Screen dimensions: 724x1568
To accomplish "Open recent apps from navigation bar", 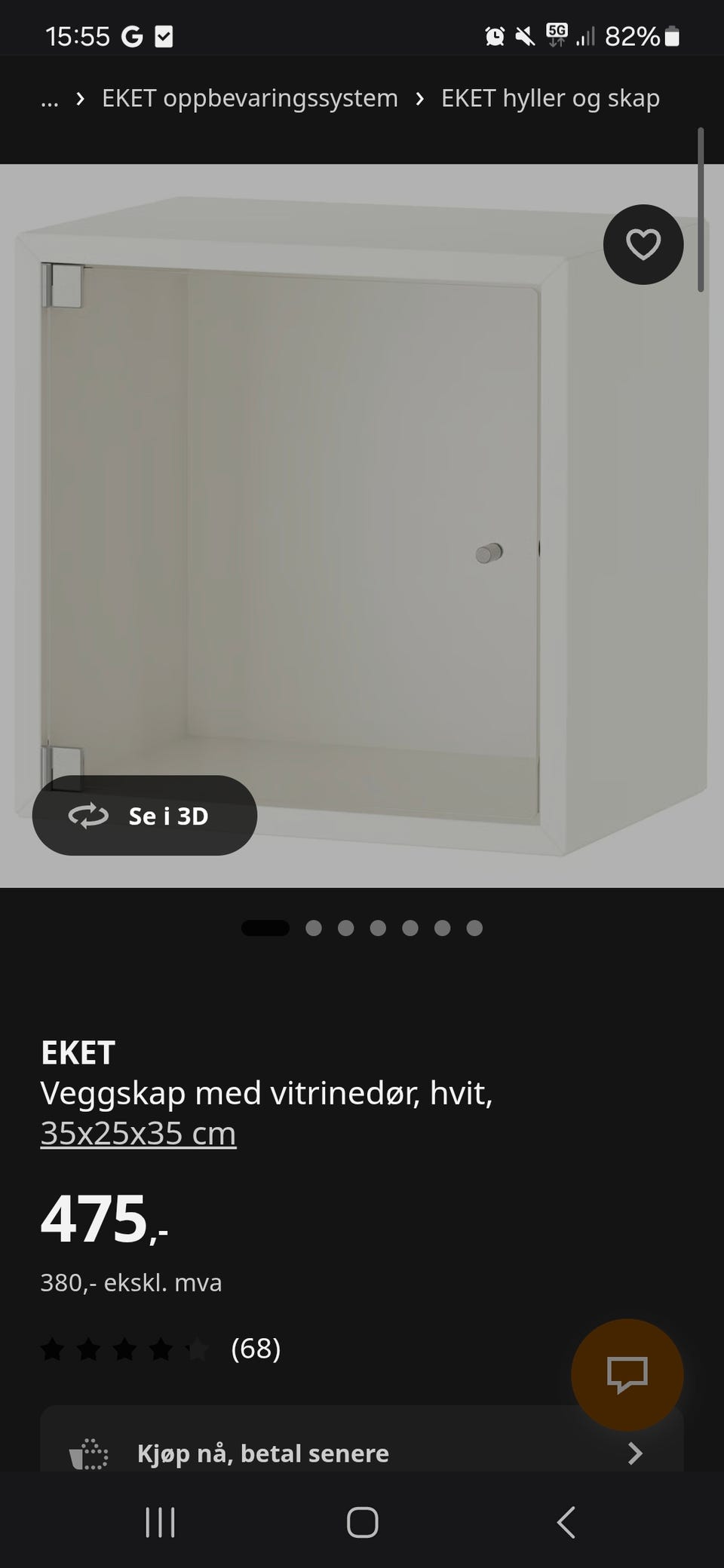I will (x=160, y=1522).
